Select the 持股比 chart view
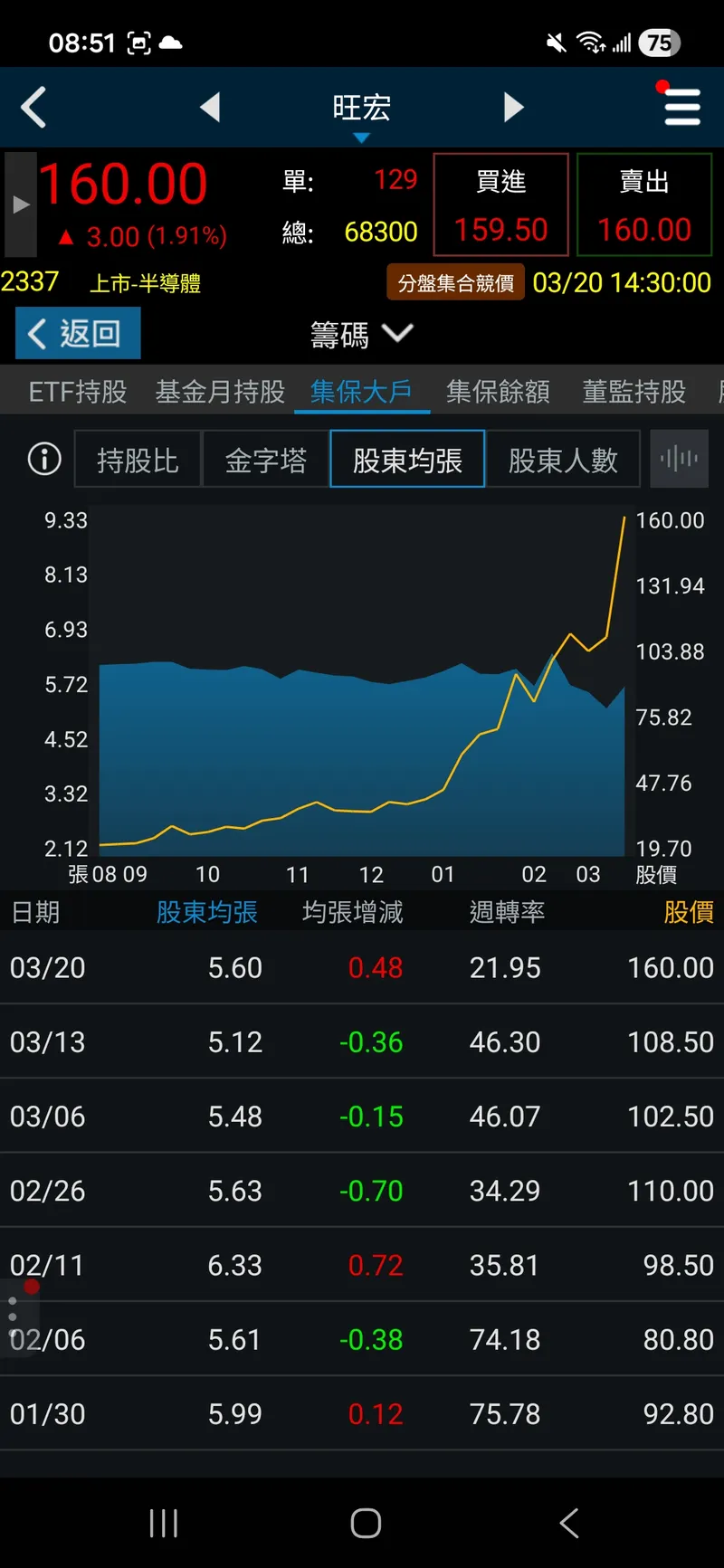Viewport: 724px width, 1568px height. point(138,461)
